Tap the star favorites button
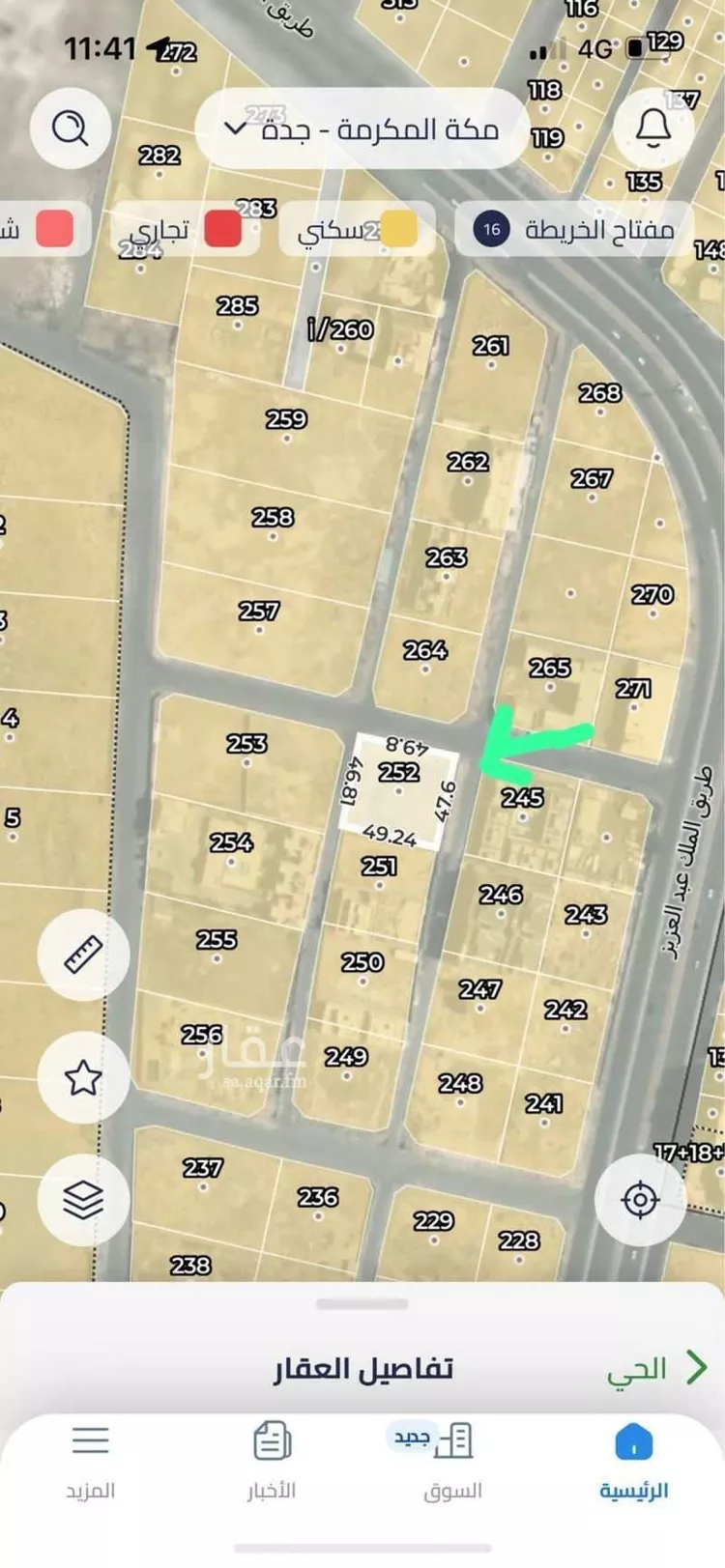Viewport: 725px width, 1568px height. 83,1076
